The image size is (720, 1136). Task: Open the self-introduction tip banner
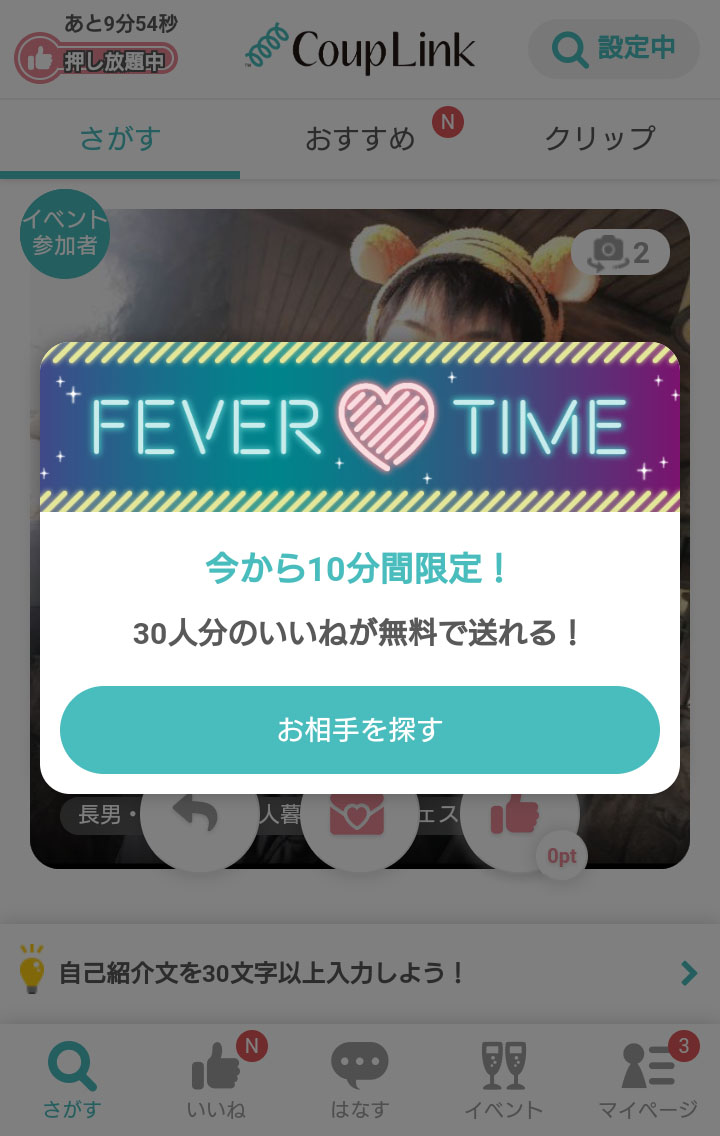(x=360, y=973)
